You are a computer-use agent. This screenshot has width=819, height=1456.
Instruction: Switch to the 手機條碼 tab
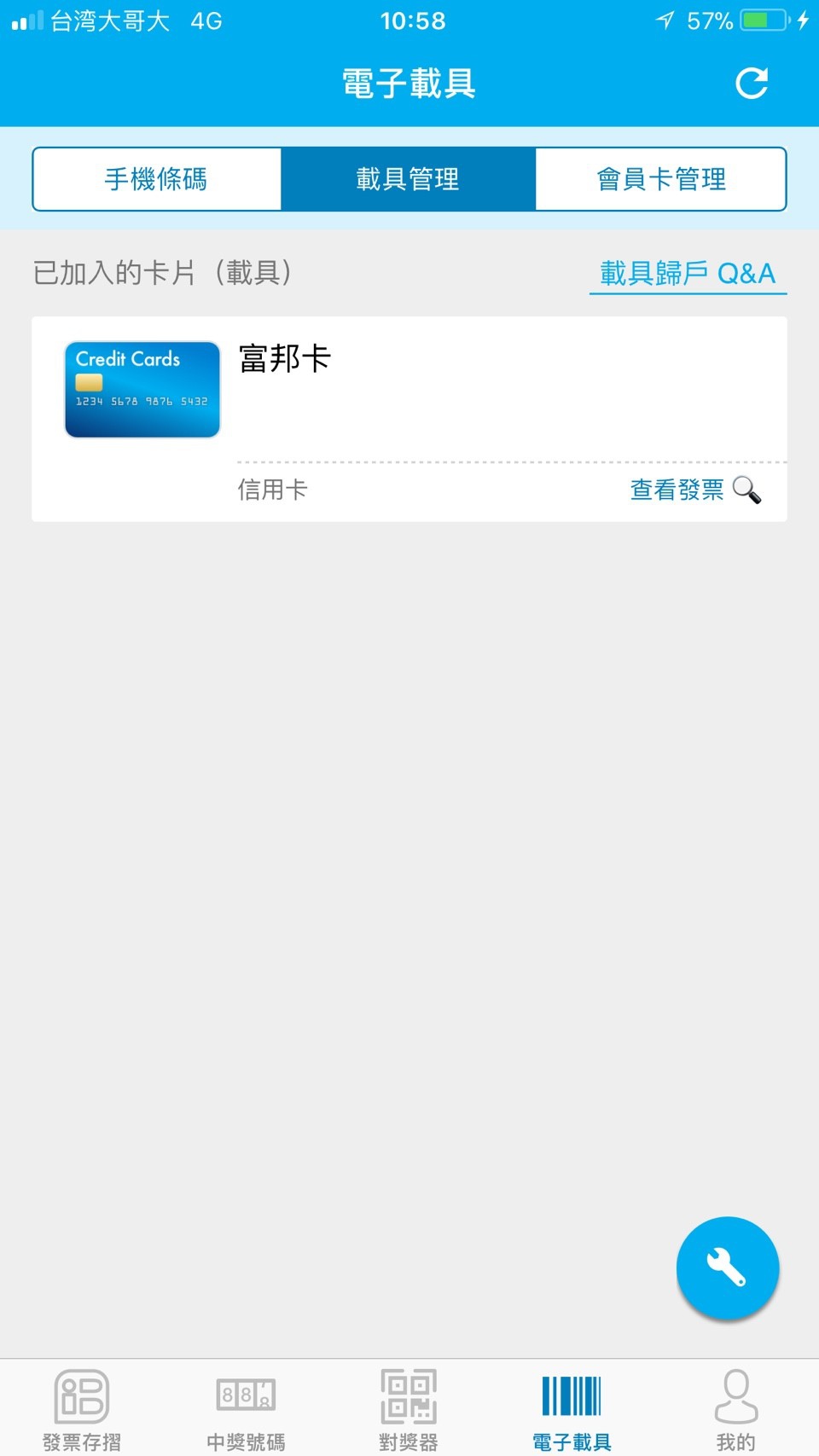(x=156, y=179)
